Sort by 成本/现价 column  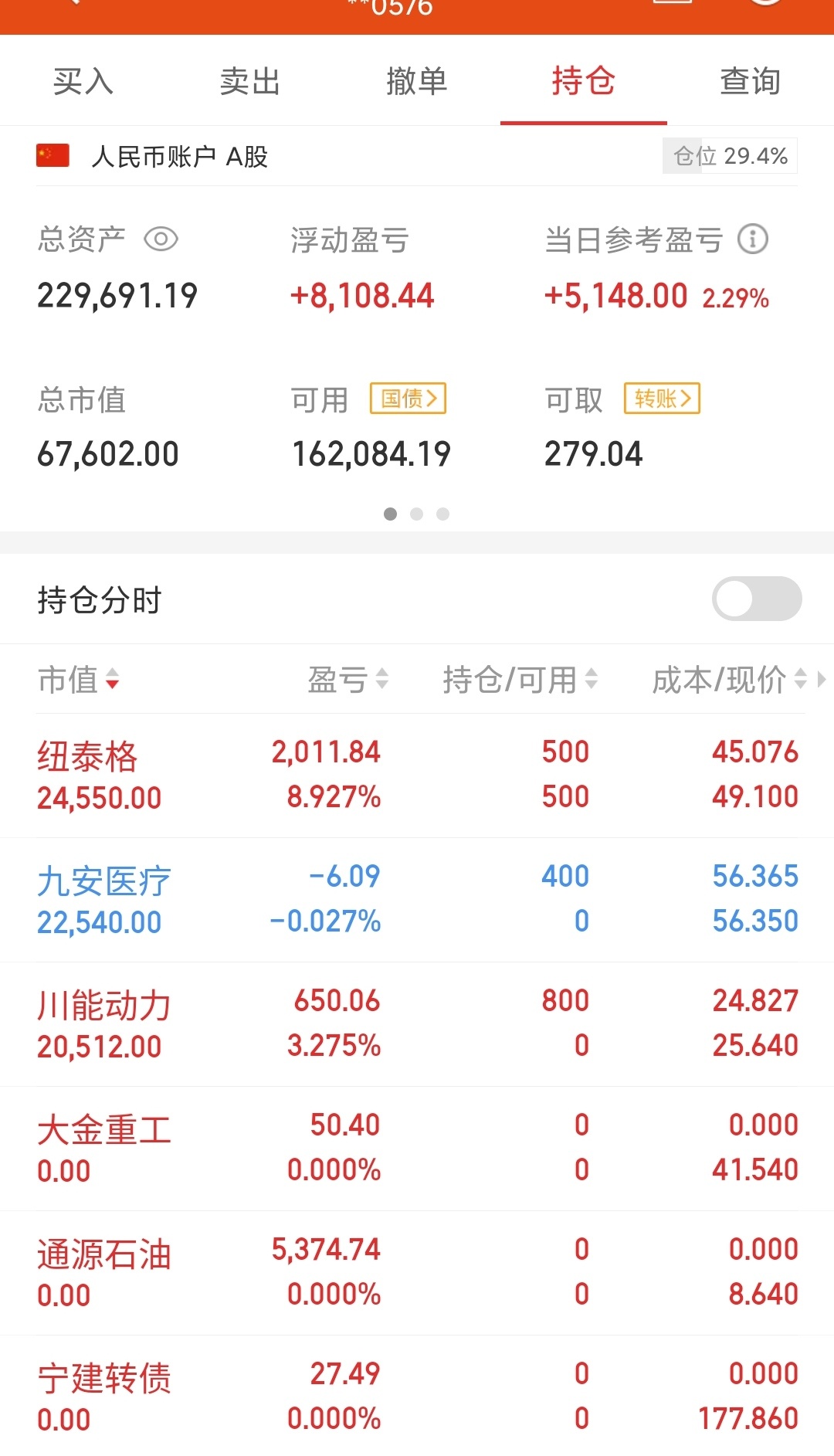pos(729,680)
